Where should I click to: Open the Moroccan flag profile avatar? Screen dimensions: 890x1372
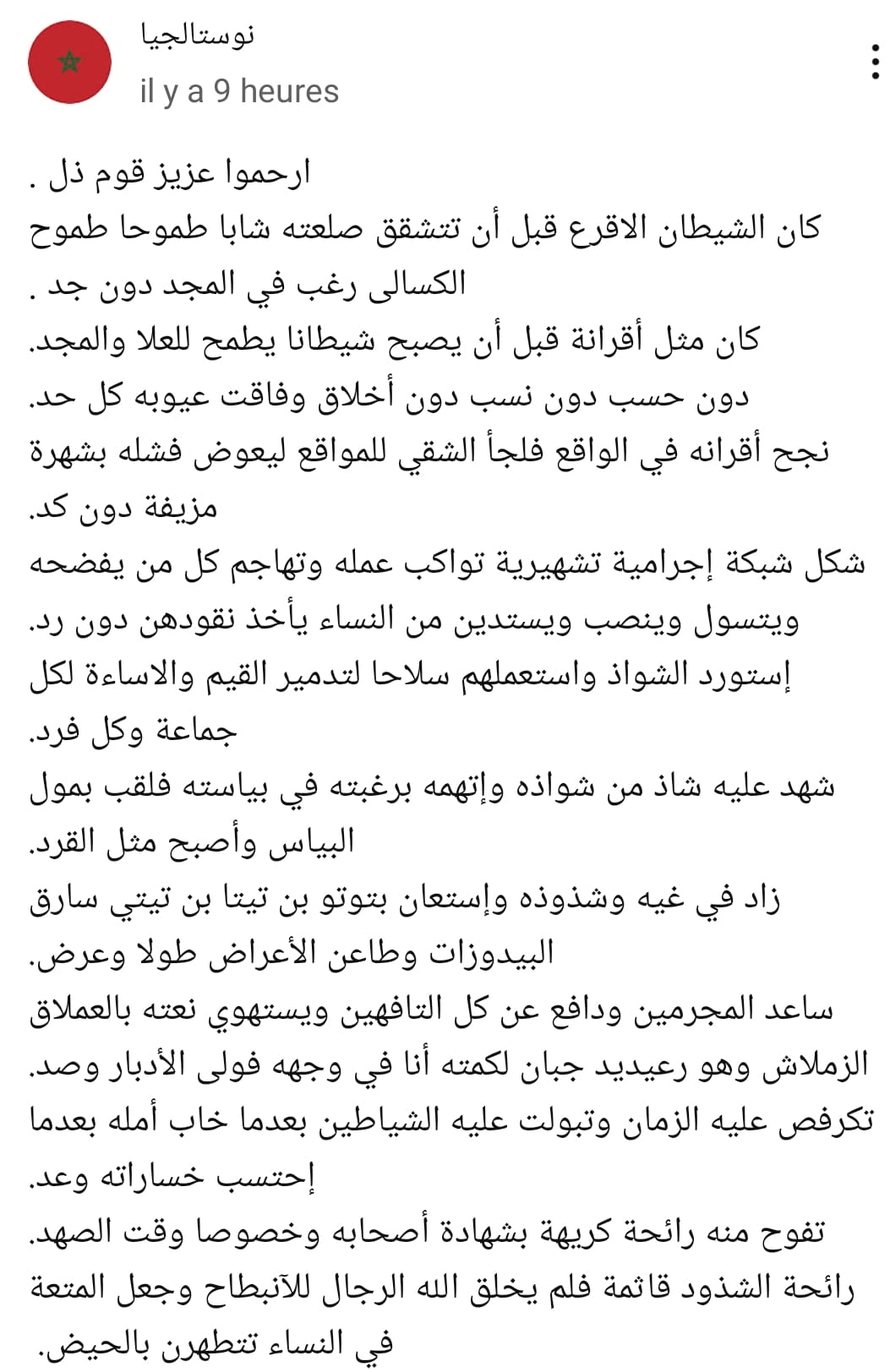click(70, 63)
